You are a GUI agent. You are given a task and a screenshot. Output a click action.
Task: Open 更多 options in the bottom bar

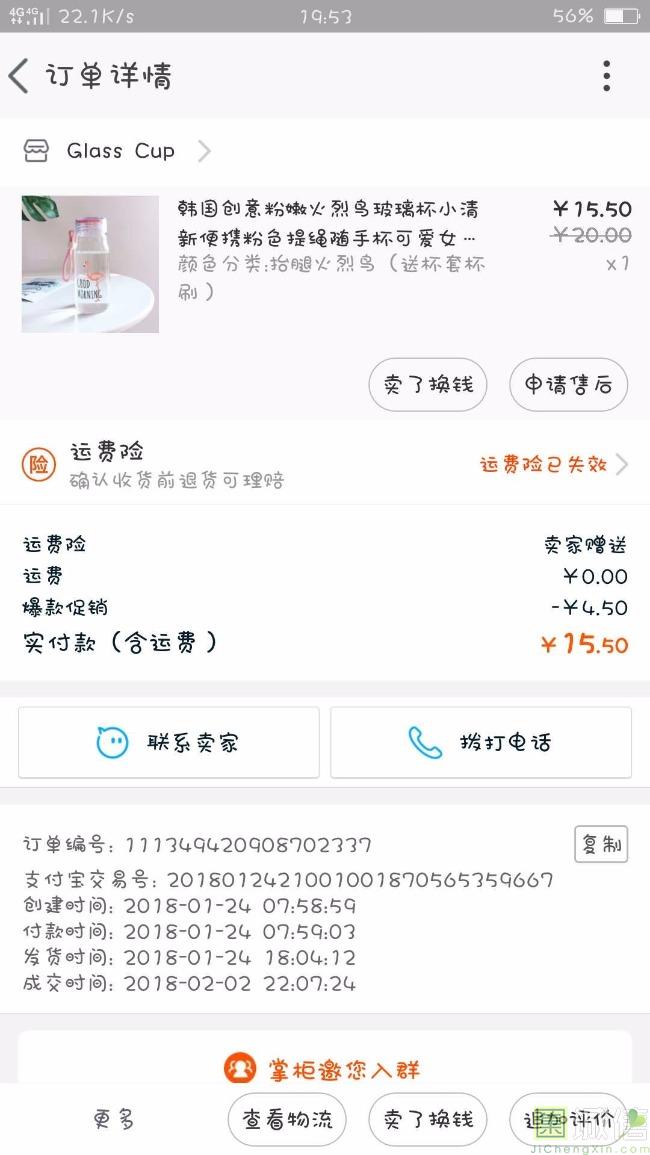coord(113,1119)
